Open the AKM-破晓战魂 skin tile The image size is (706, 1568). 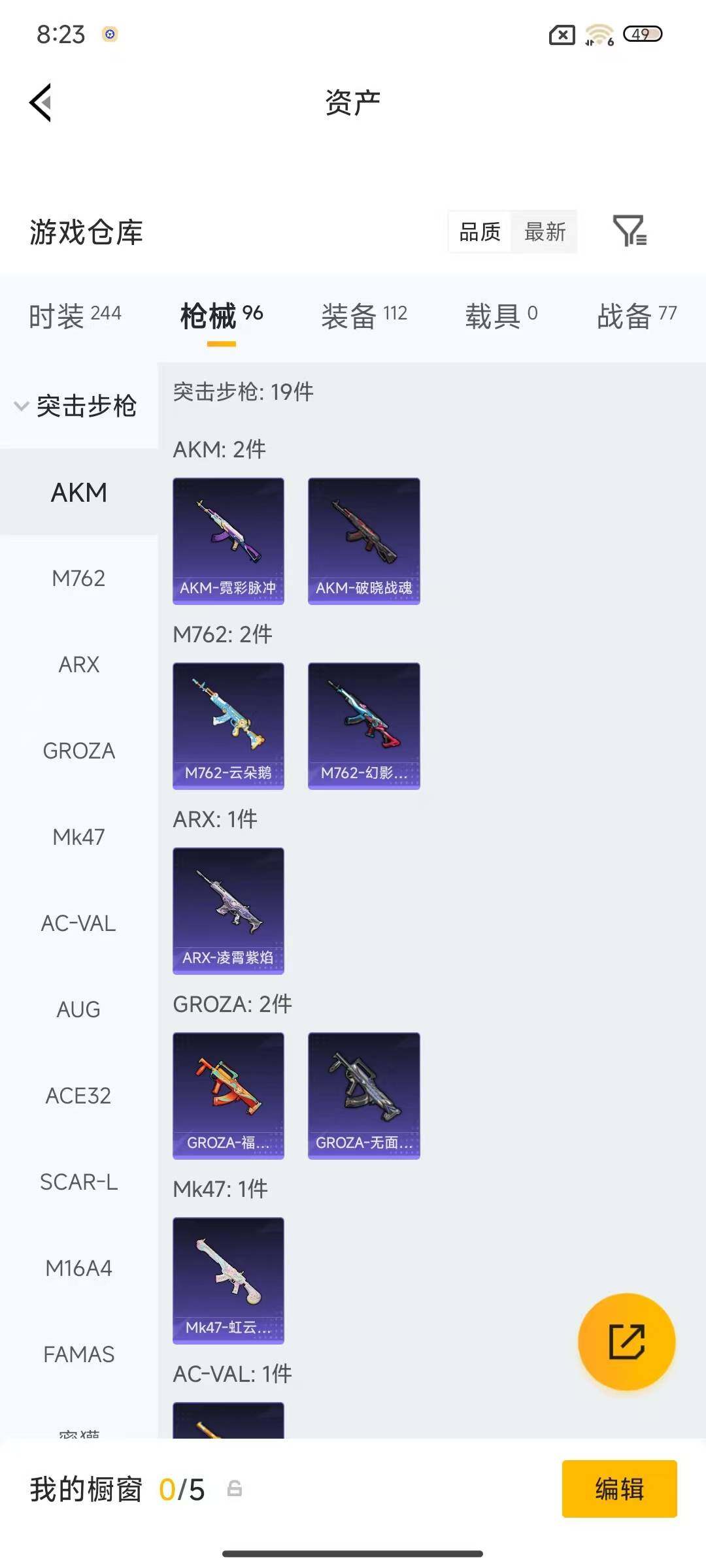tap(363, 540)
